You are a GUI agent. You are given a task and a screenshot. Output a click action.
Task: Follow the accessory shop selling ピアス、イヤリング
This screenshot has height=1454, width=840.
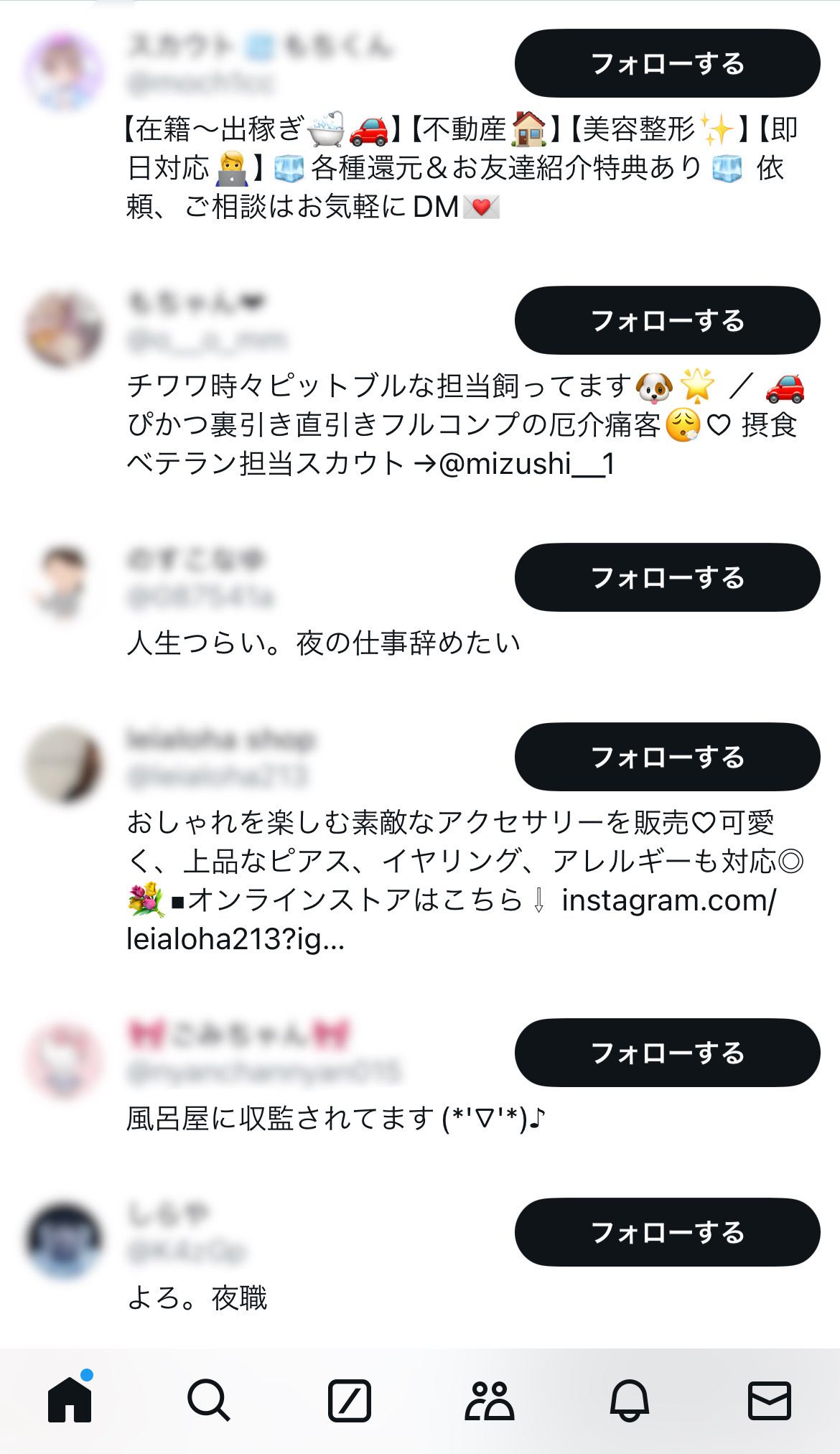[667, 757]
